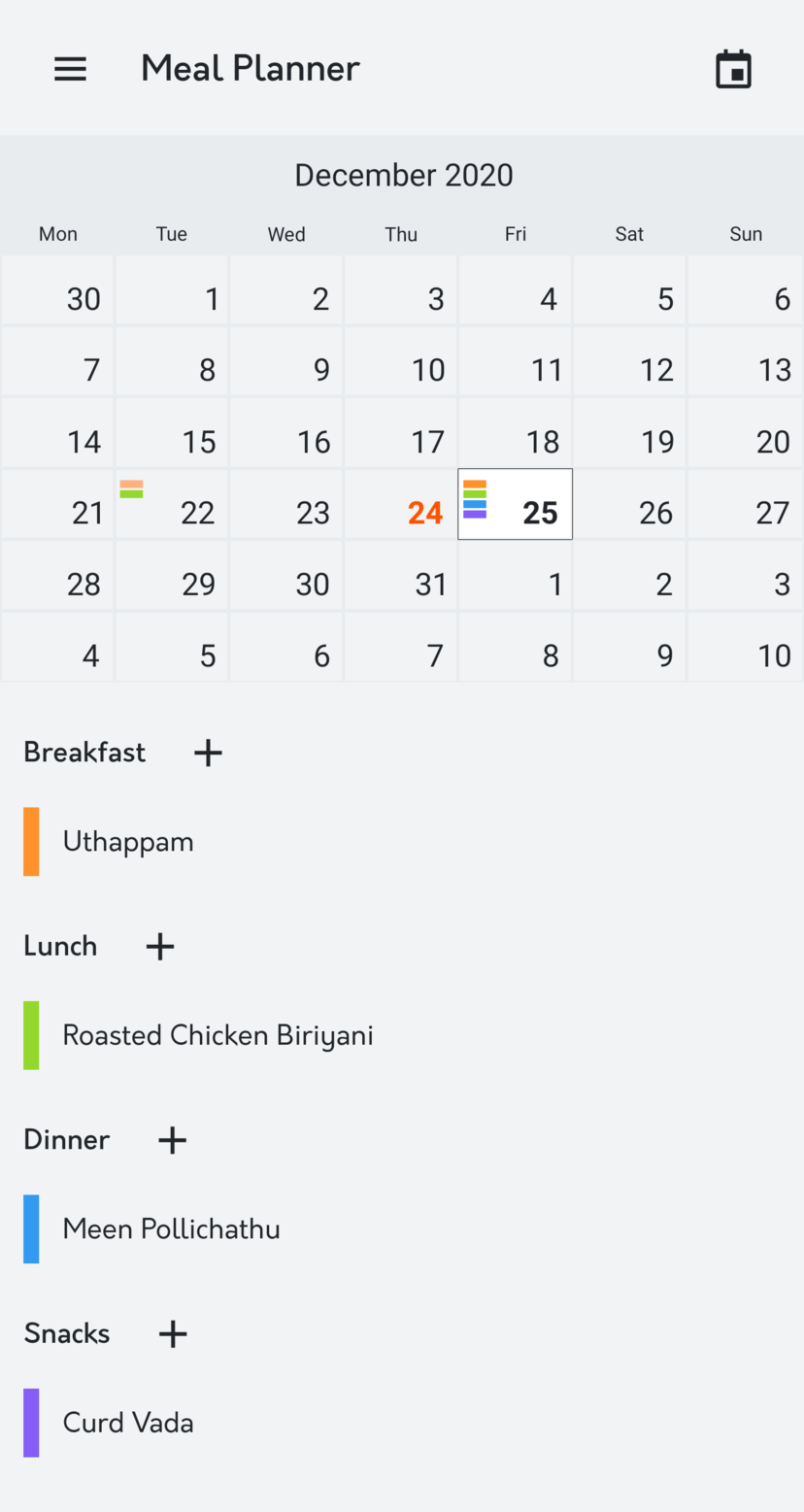Select December 31 on the calendar

click(401, 576)
